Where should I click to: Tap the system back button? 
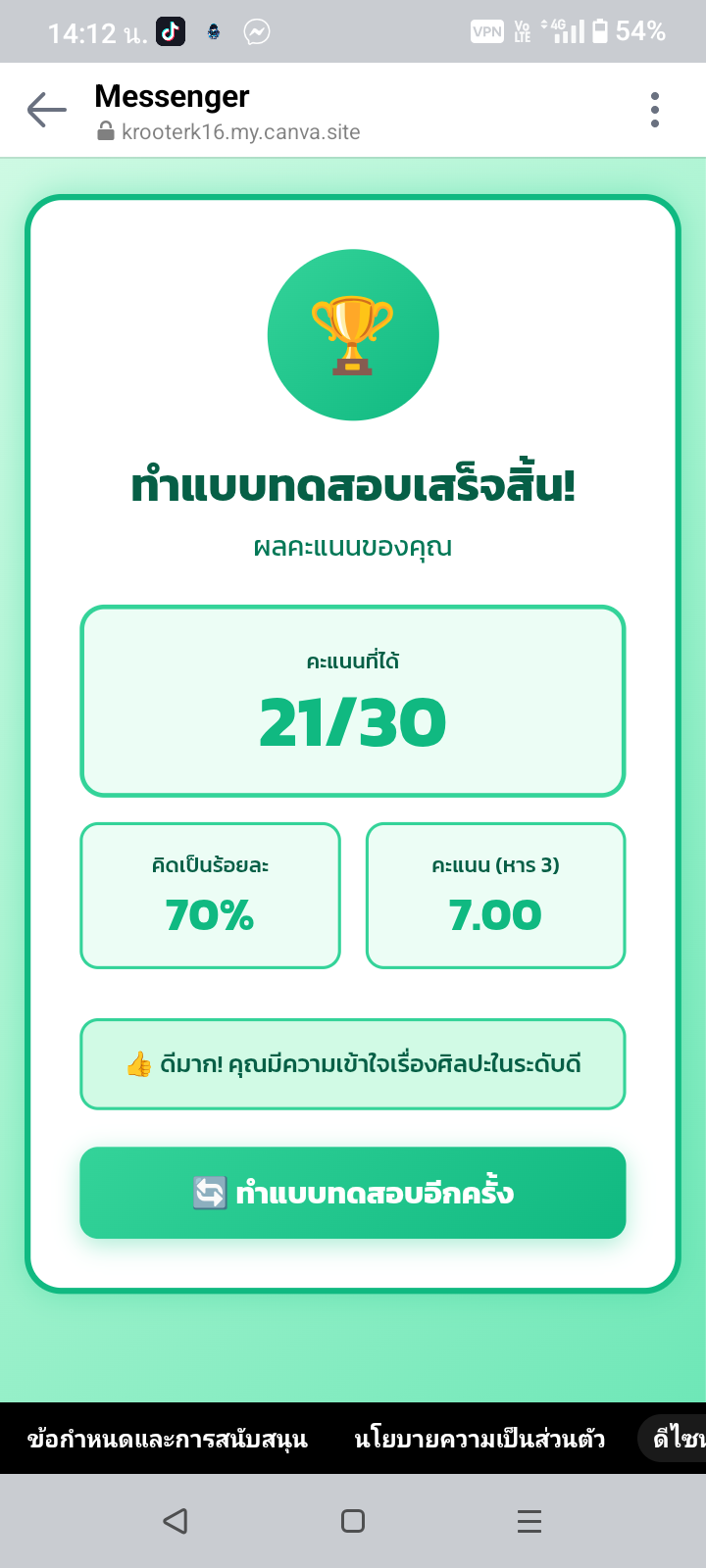176,1521
